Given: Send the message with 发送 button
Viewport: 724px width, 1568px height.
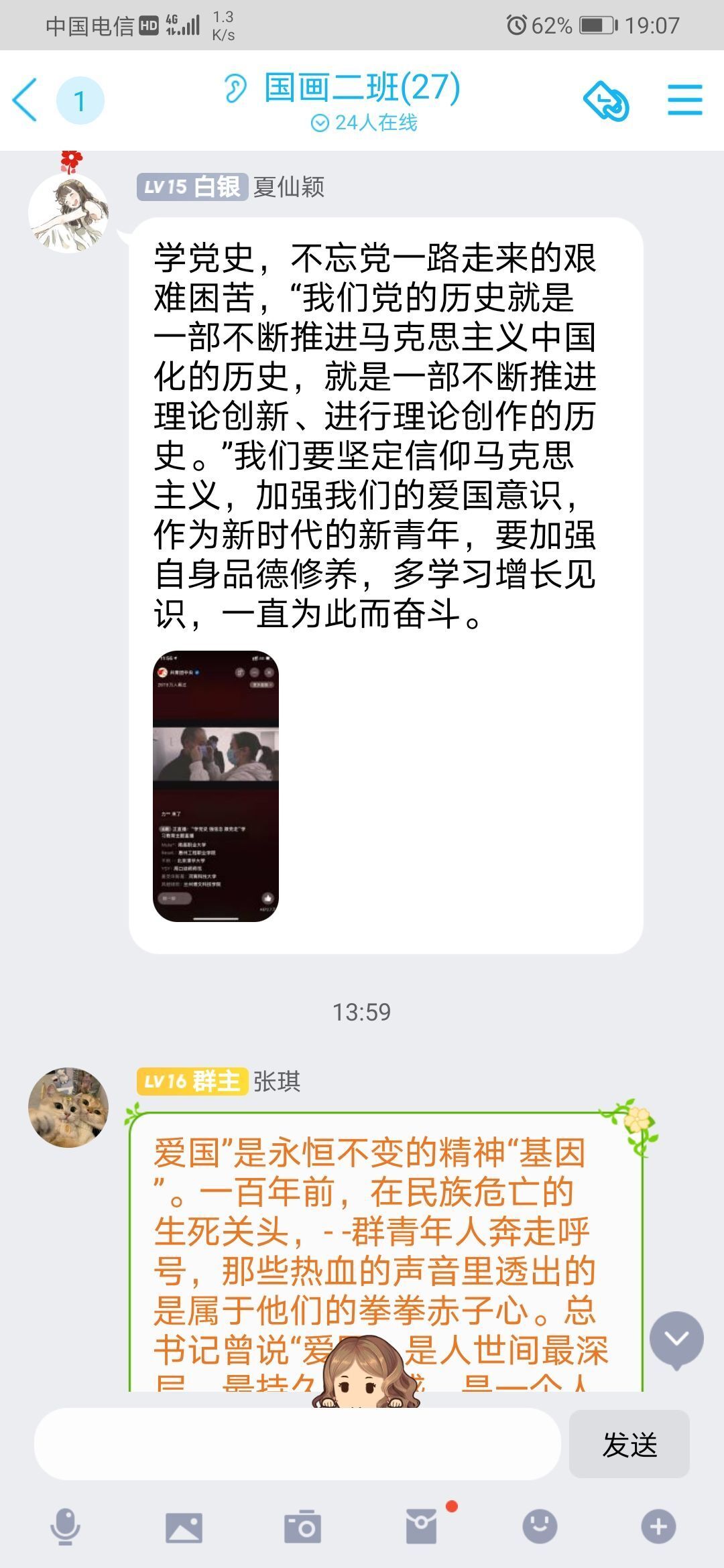Looking at the screenshot, I should (x=629, y=1444).
